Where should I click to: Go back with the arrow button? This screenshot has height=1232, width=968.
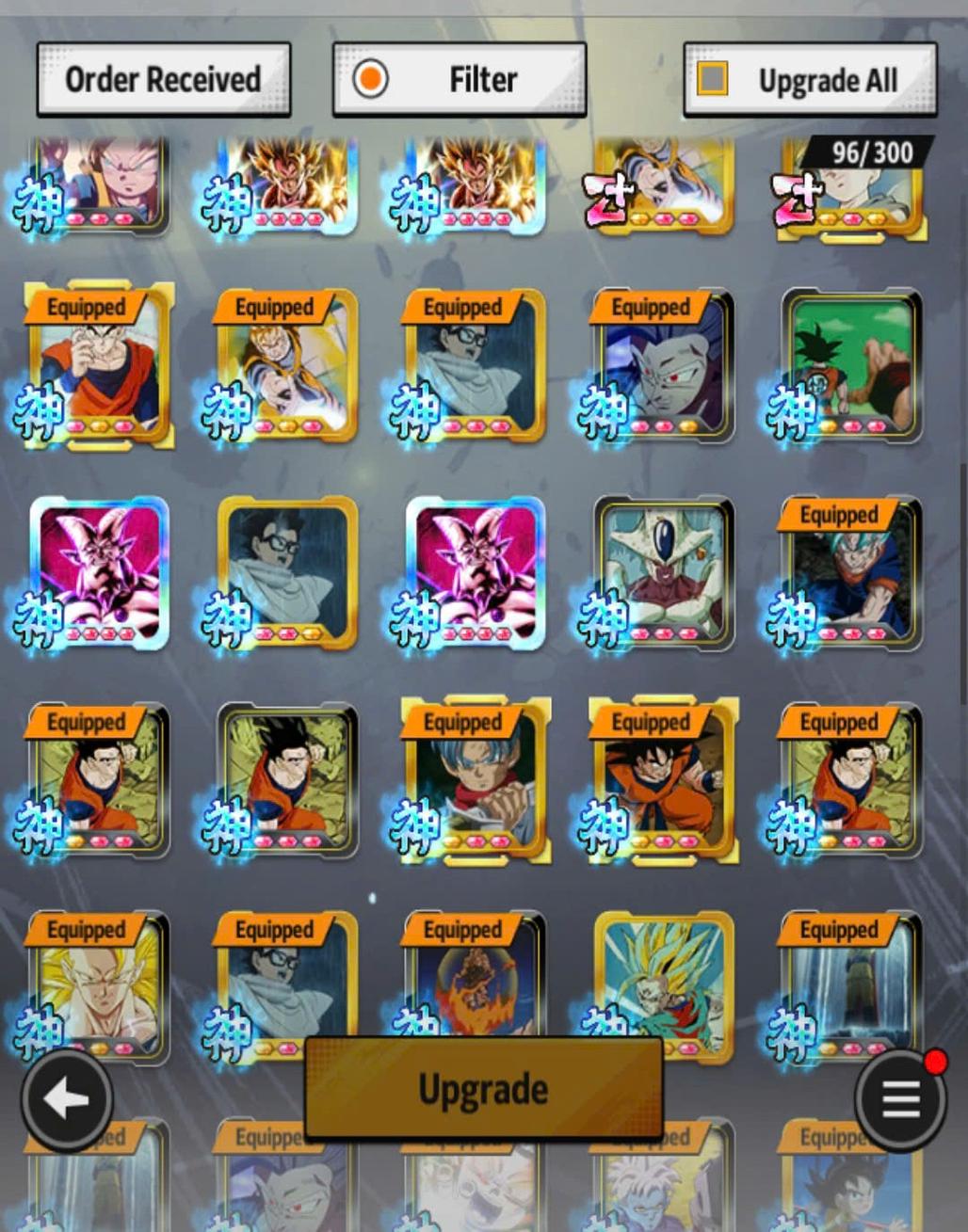pos(66,1098)
